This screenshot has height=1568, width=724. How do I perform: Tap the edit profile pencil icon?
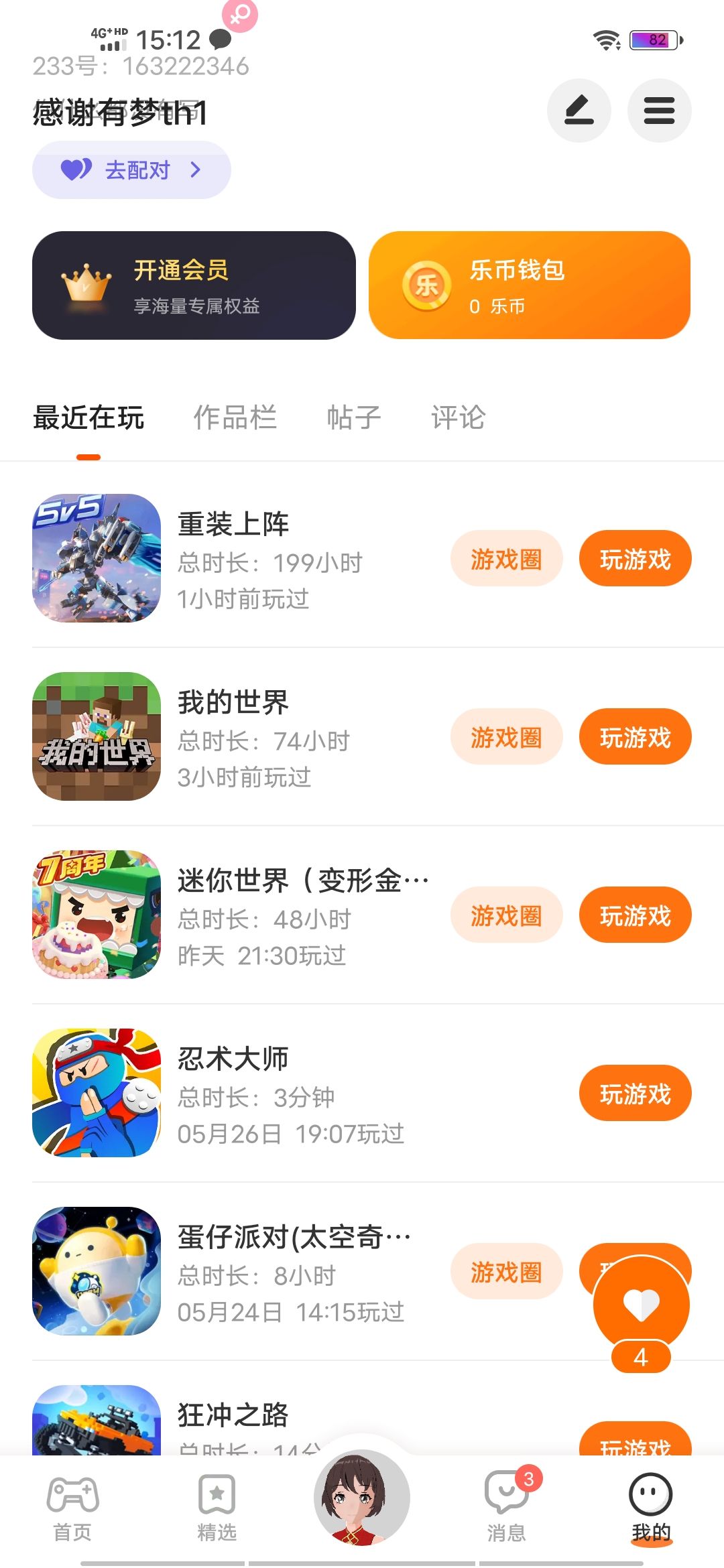tap(579, 111)
